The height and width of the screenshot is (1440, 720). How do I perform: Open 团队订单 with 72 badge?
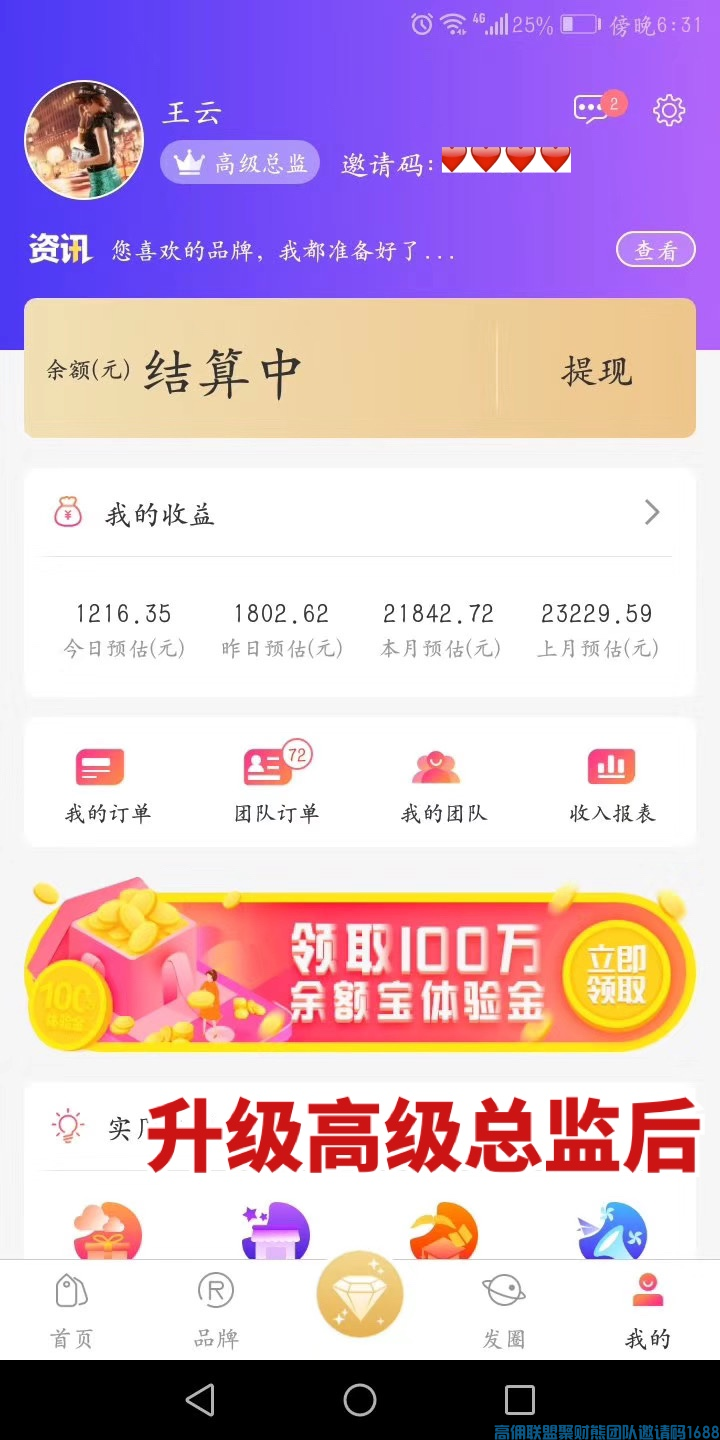[276, 786]
